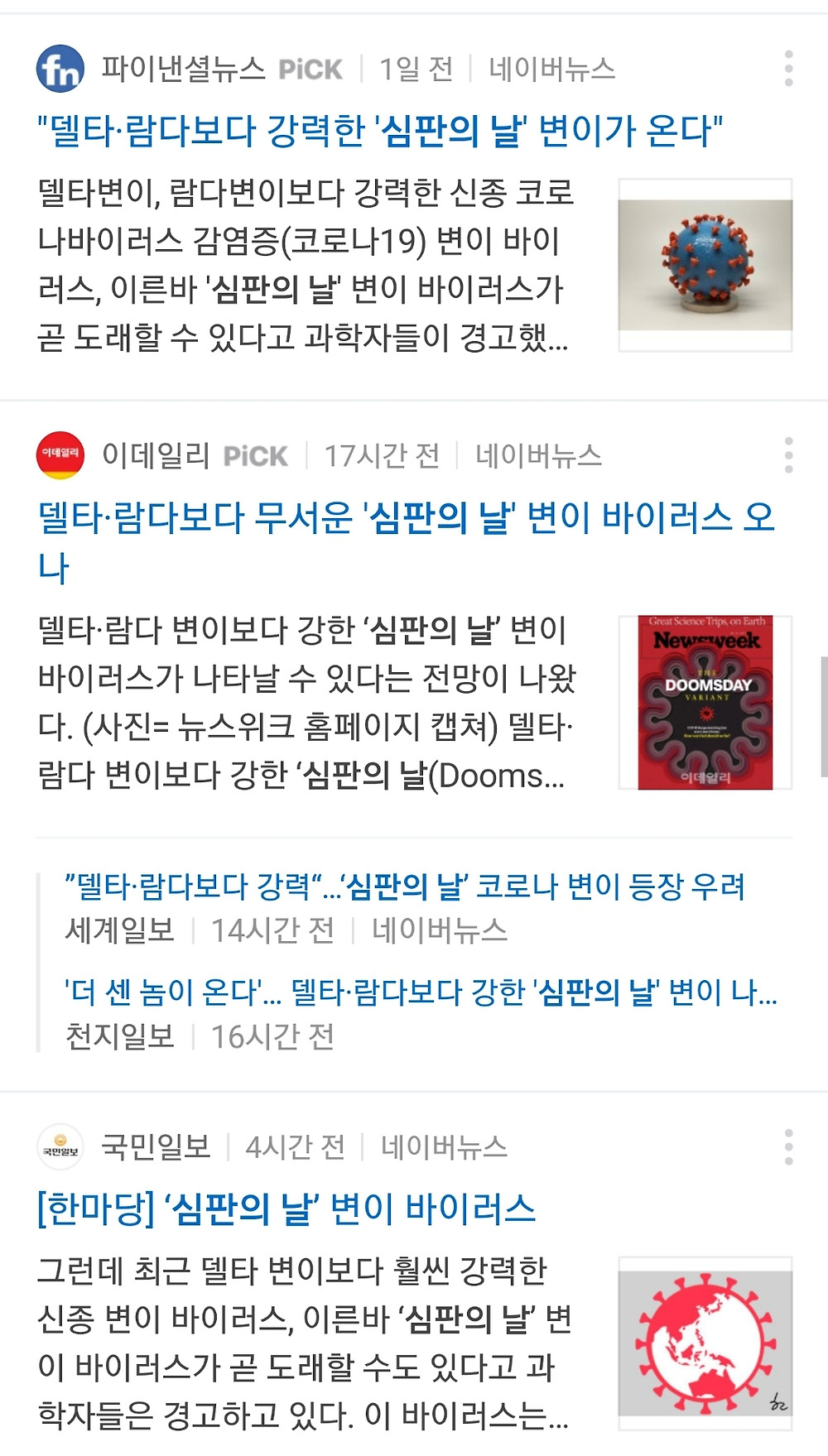Open the "[한마당] '심판의 날' 변이 바이러스" headline
This screenshot has height=1456, width=828.
[x=286, y=1209]
